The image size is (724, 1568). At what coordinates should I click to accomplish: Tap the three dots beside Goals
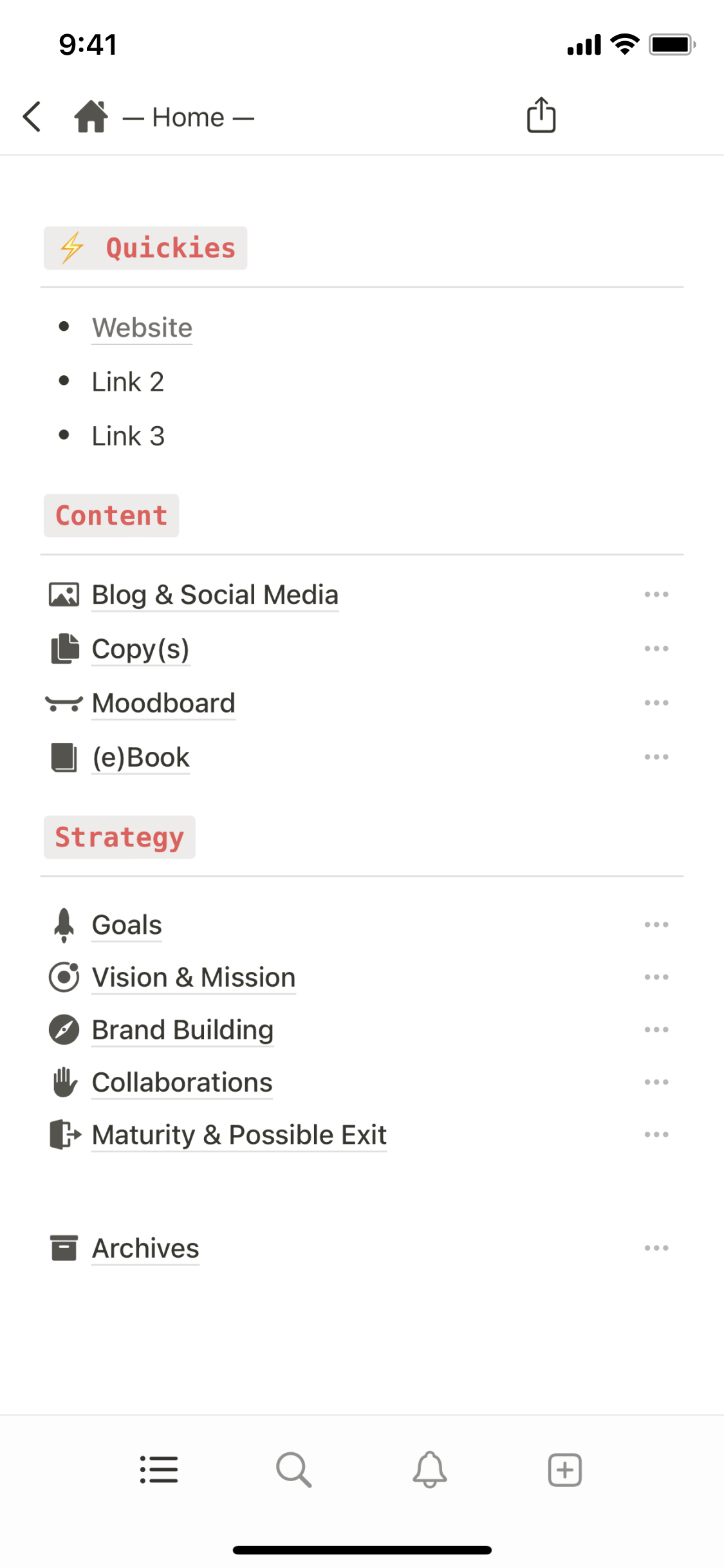(656, 925)
